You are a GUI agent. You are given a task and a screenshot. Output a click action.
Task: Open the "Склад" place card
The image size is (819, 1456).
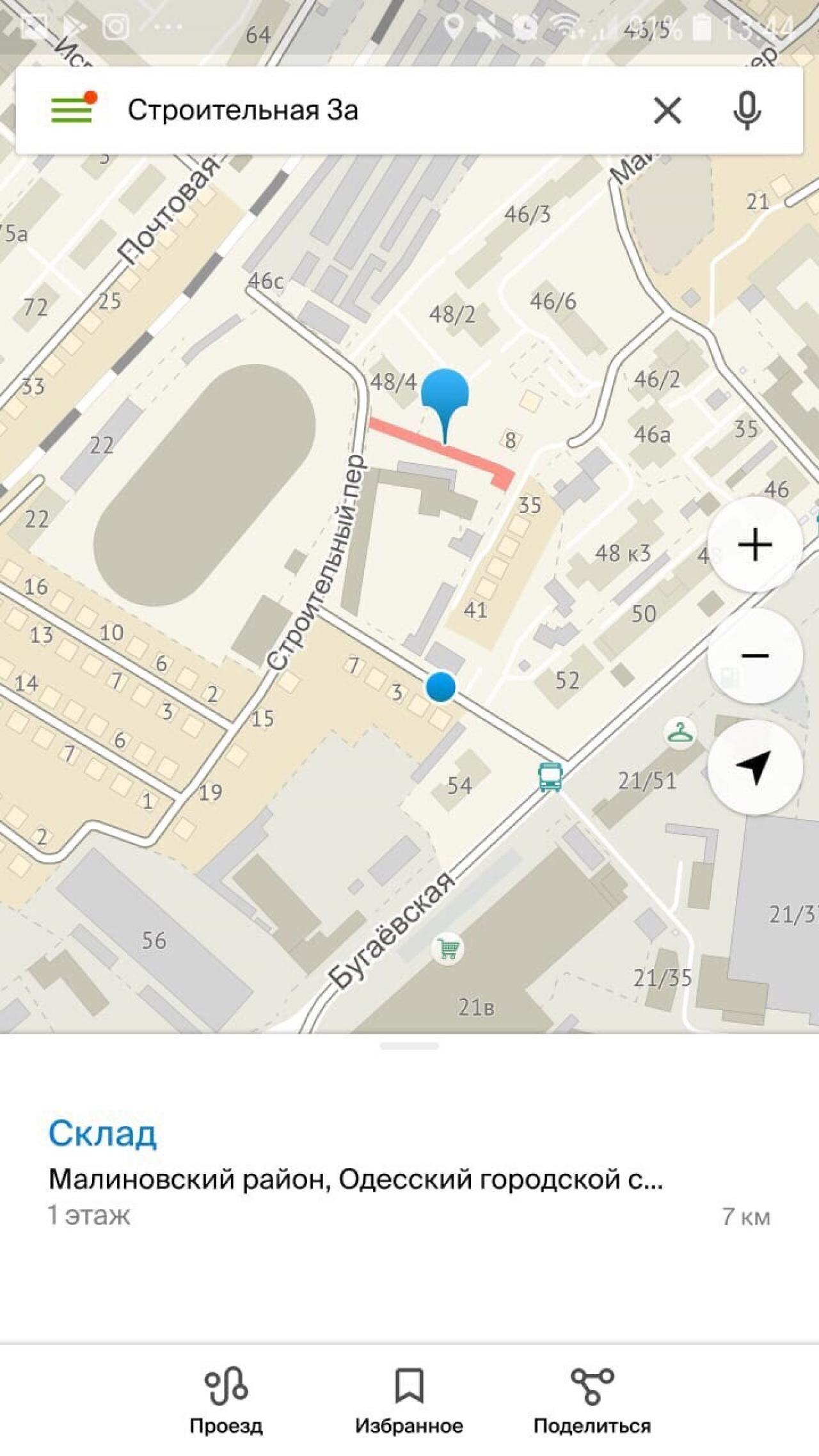pos(102,1134)
